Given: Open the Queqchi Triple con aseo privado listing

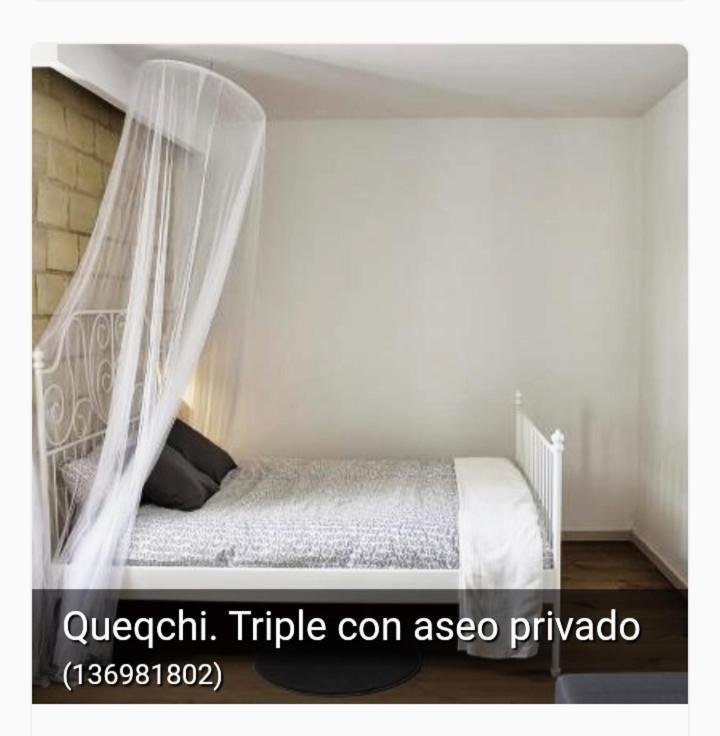Looking at the screenshot, I should 351,628.
